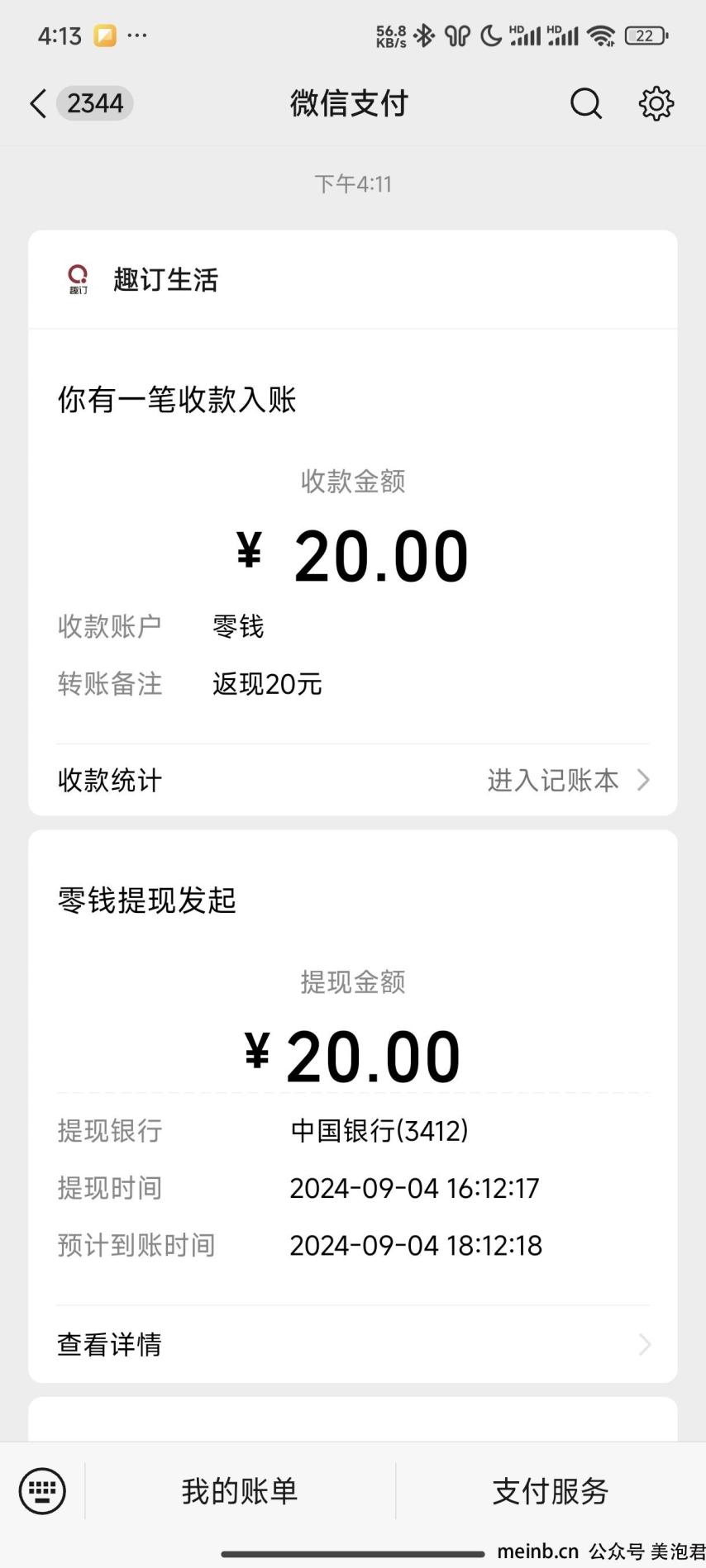This screenshot has width=706, height=1568.
Task: Open the settings gear icon
Action: pos(656,104)
